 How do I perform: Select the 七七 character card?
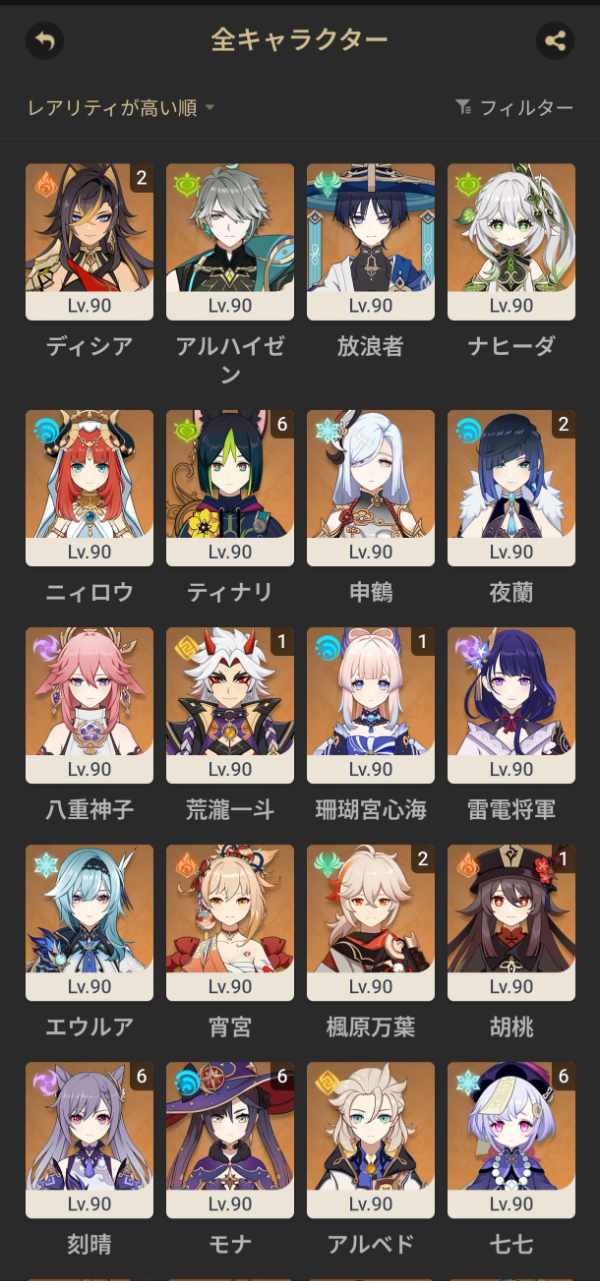511,1139
